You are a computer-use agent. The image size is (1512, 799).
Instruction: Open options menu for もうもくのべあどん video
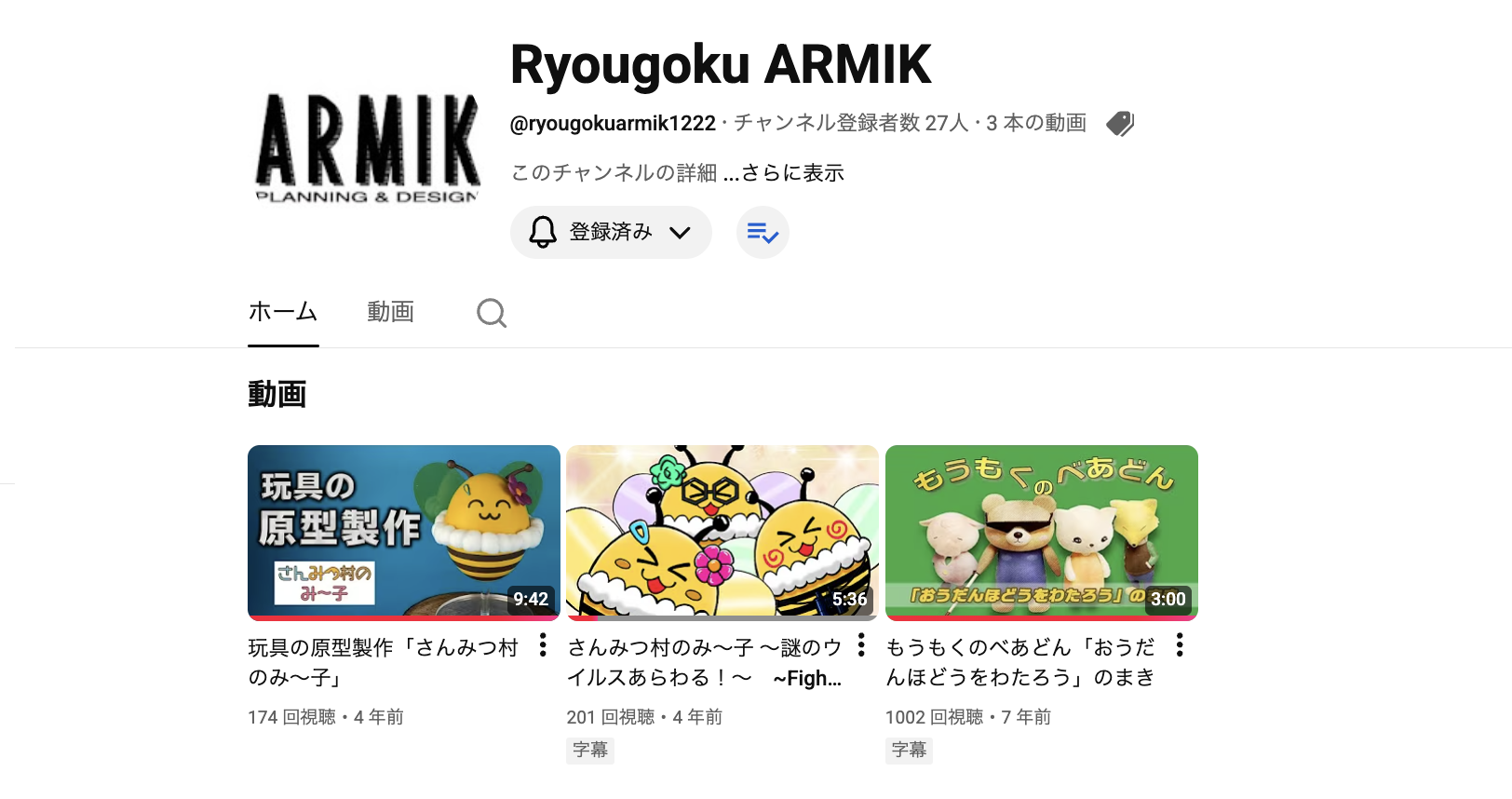(x=1180, y=645)
